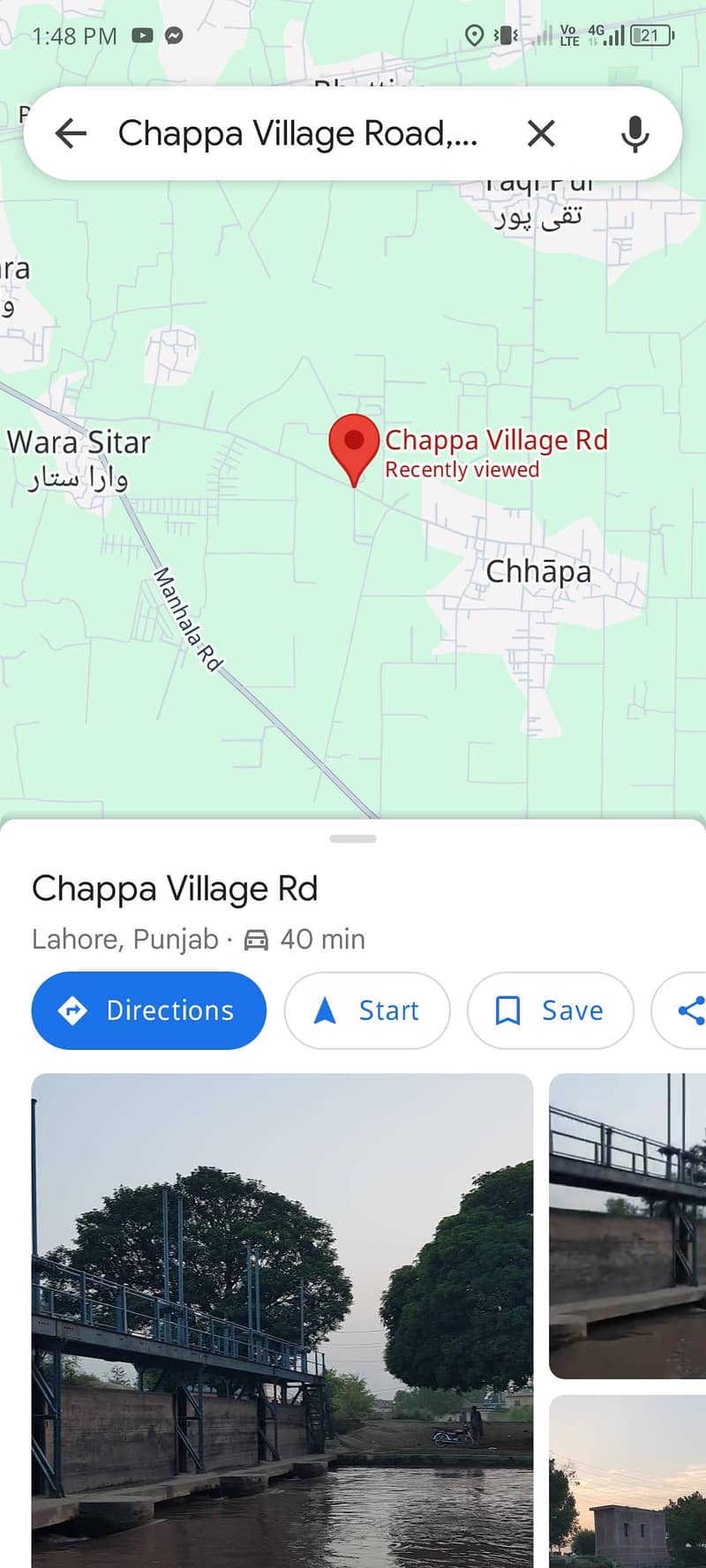Go back using the search bar arrow
This screenshot has width=706, height=1568.
coord(71,133)
